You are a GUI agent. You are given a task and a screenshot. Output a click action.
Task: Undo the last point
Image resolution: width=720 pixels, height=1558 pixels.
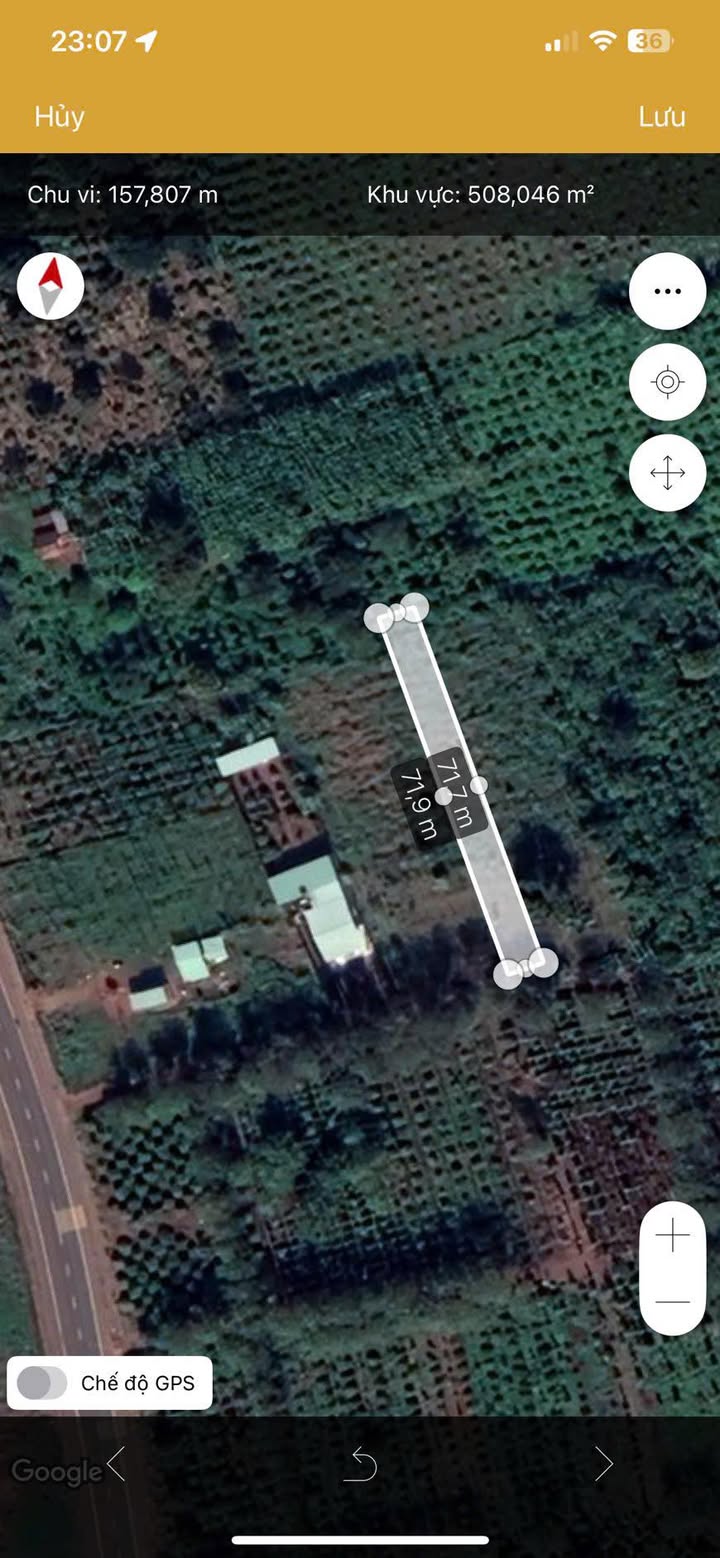click(x=360, y=1465)
